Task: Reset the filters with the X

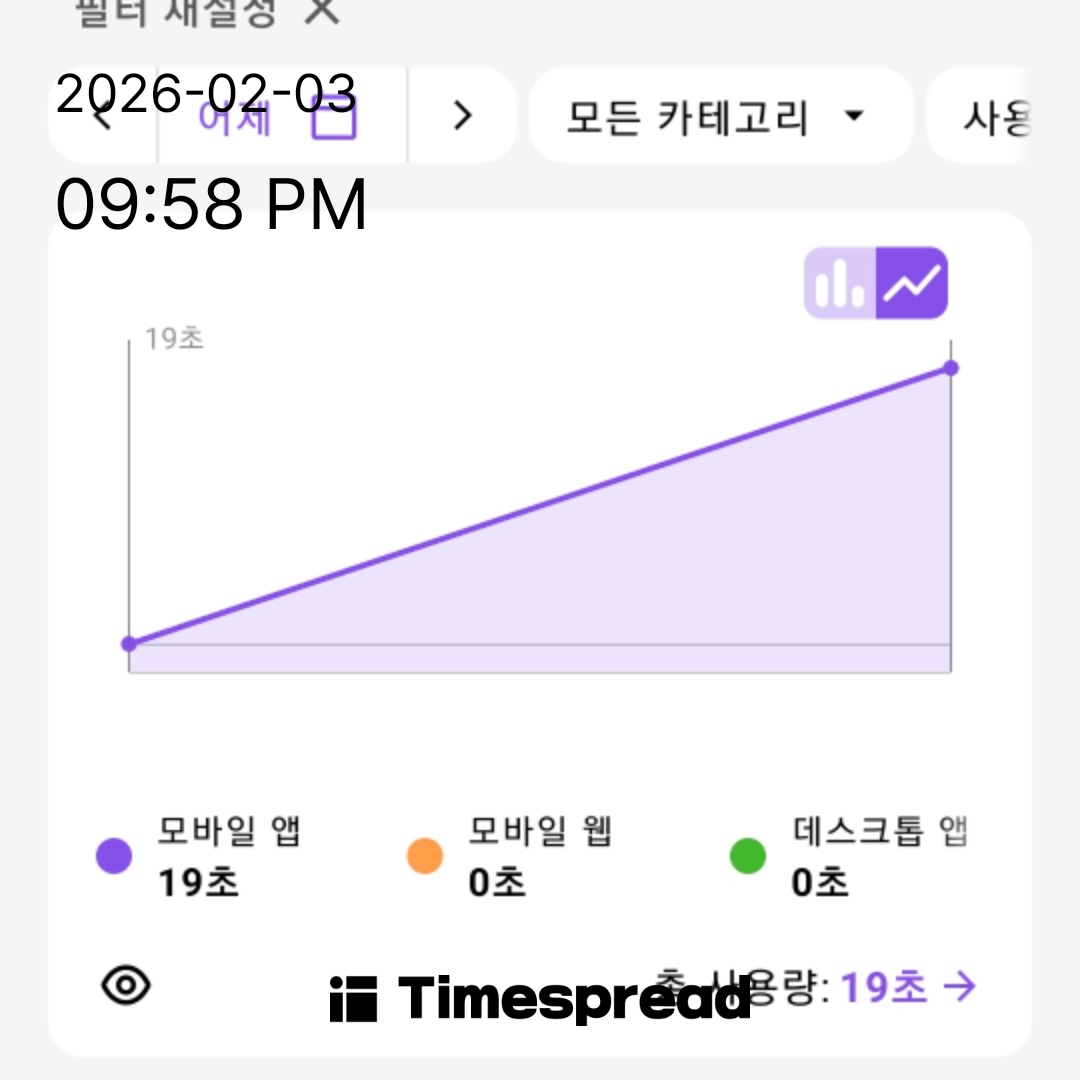Action: [x=322, y=10]
